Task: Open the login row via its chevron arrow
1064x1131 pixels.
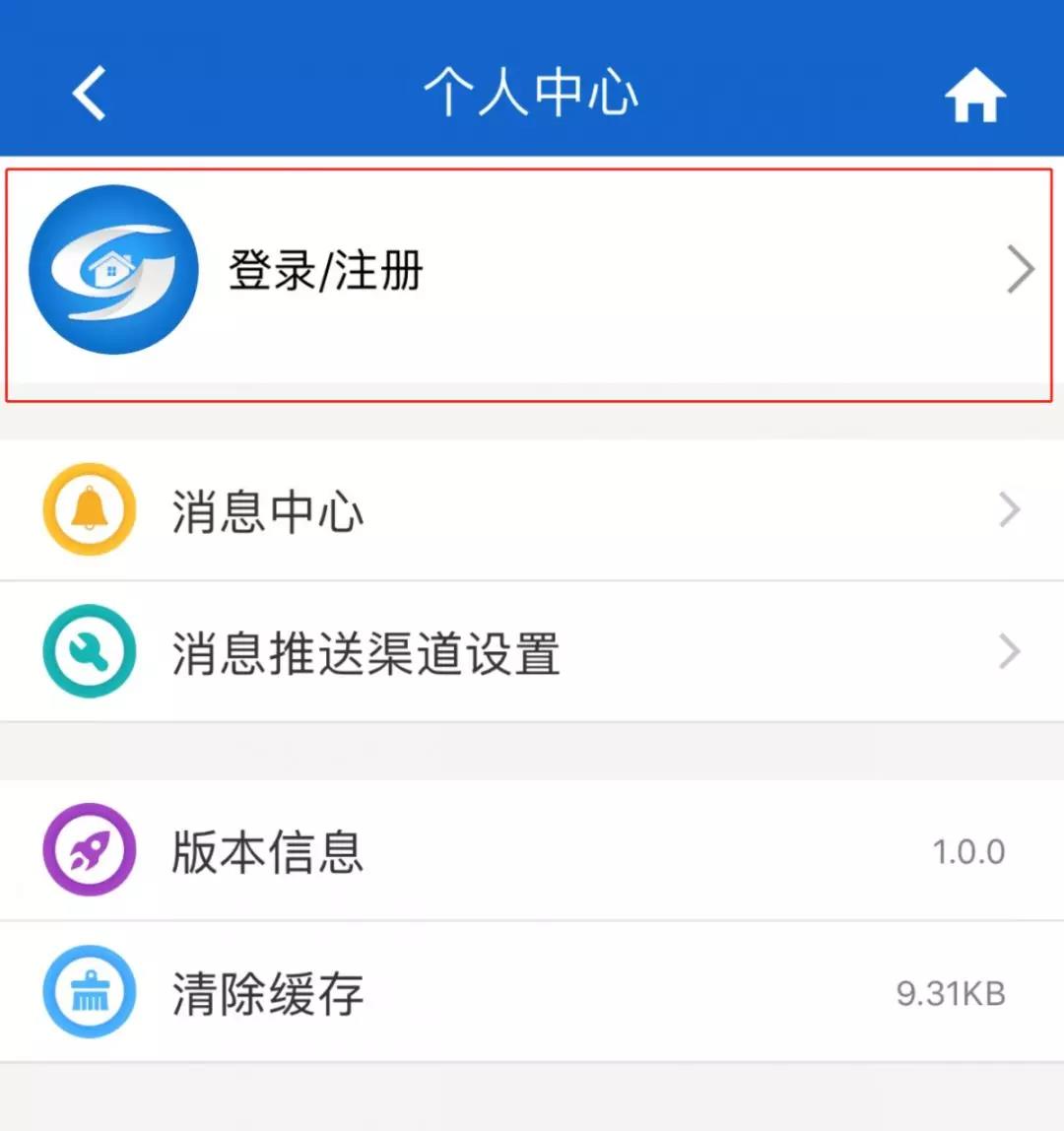Action: (x=1020, y=269)
